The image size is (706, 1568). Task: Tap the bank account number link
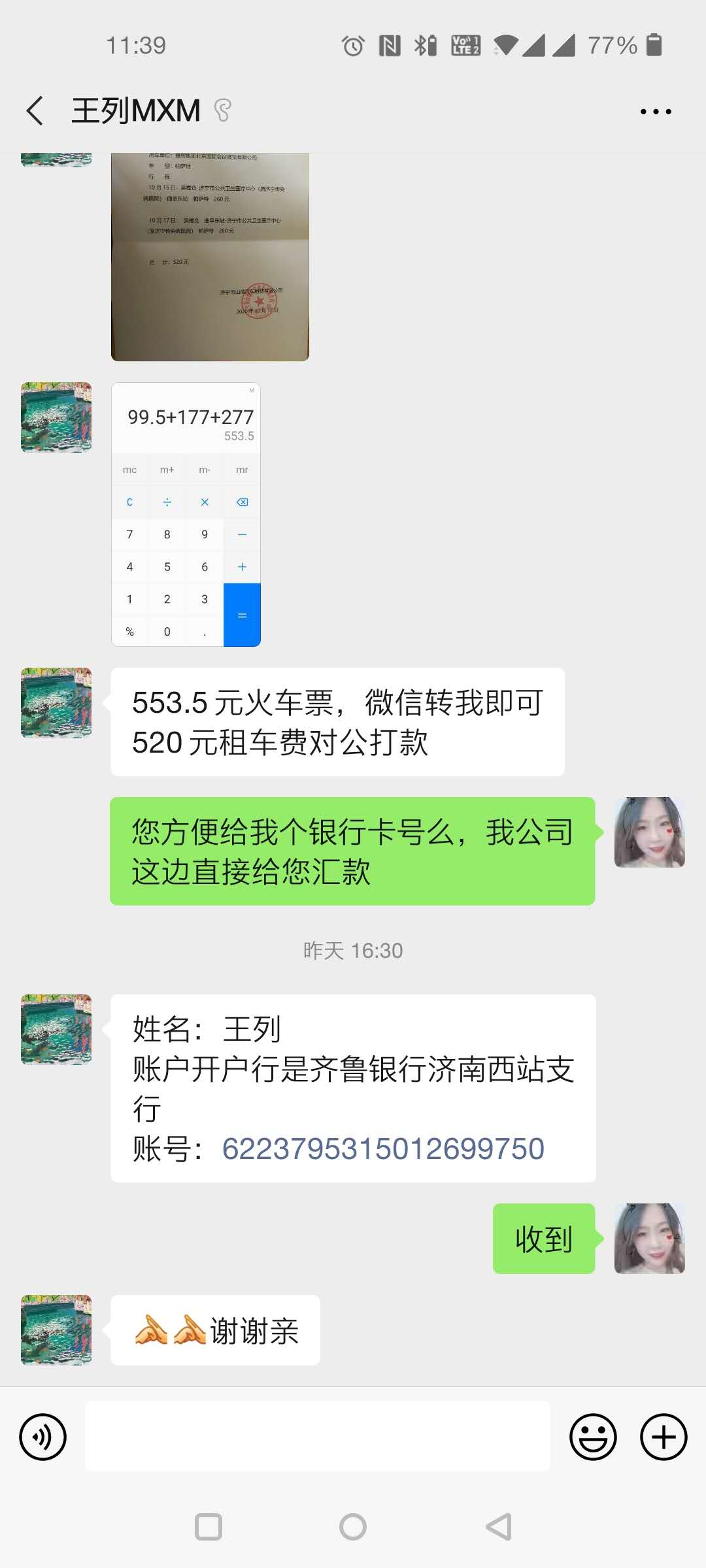tap(383, 1149)
